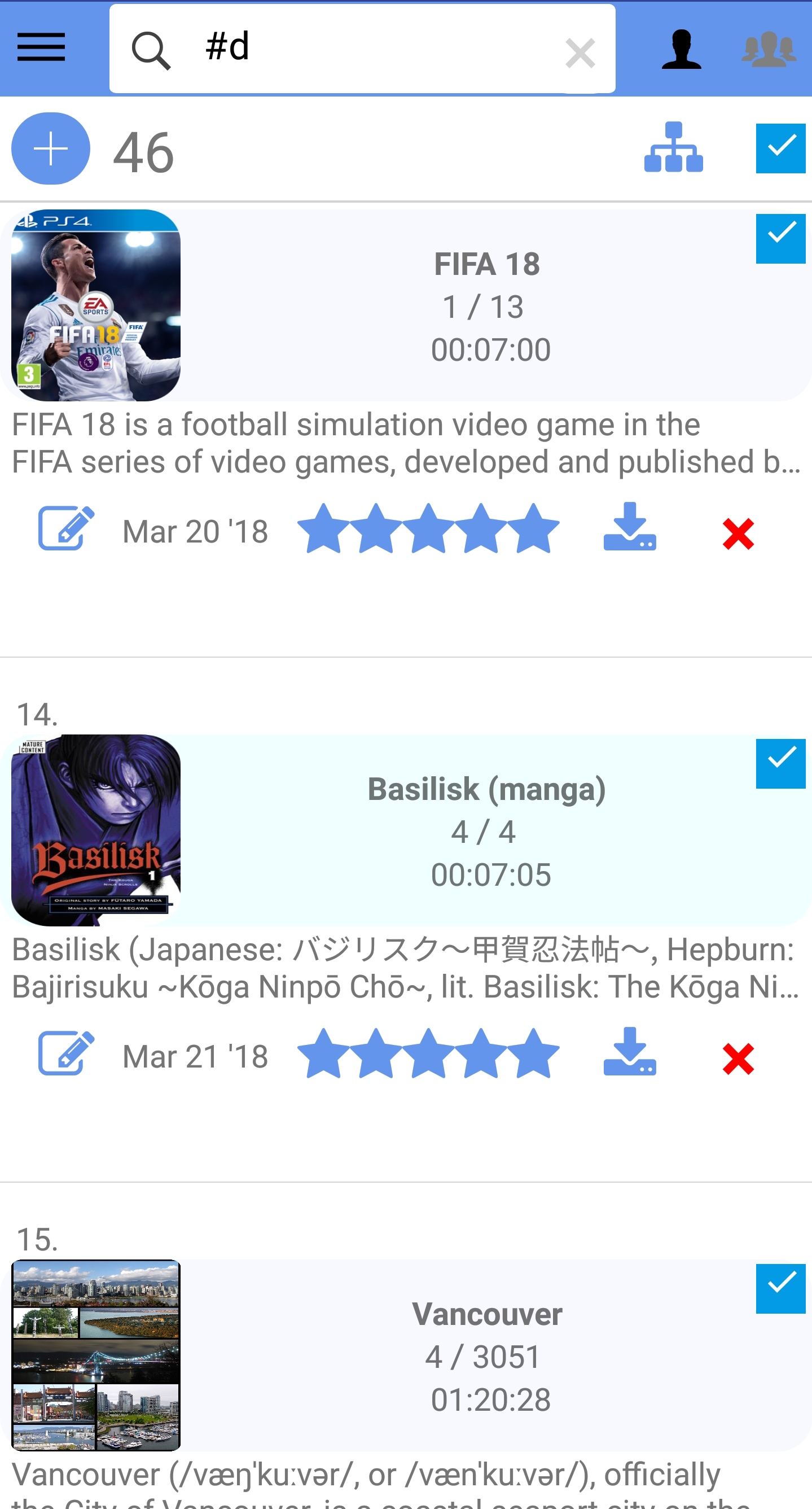This screenshot has height=1509, width=812.
Task: Uncheck the Vancouver checkbox
Action: 780,1288
